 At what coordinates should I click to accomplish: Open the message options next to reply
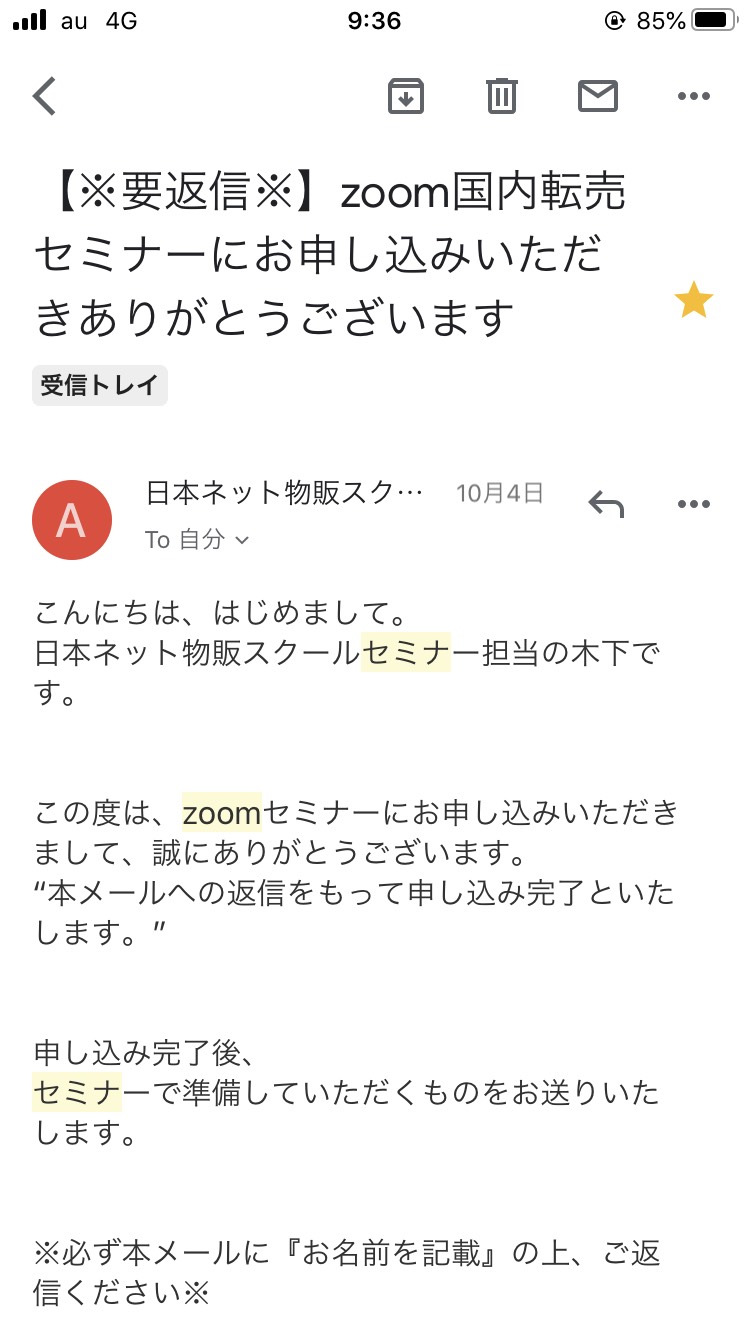(693, 503)
